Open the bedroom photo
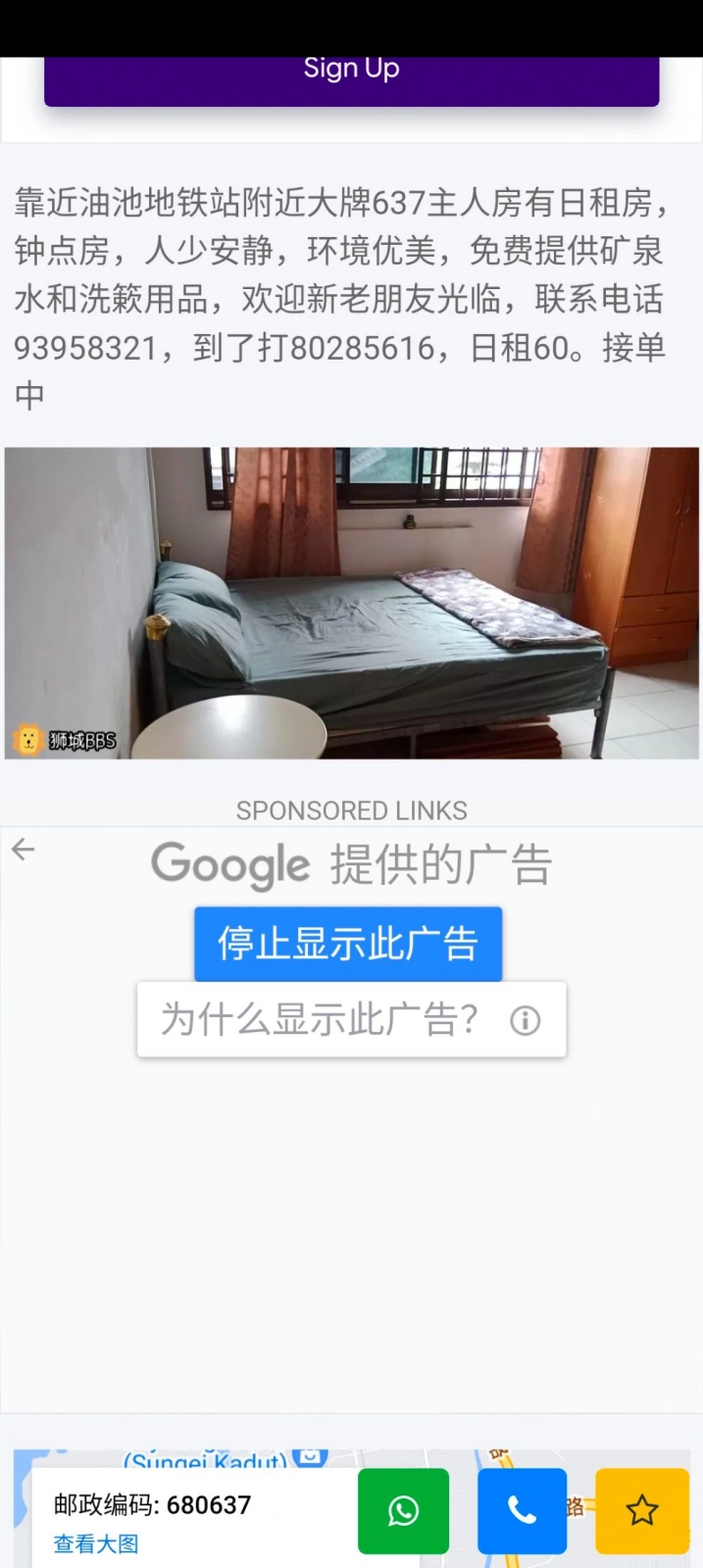 click(351, 603)
